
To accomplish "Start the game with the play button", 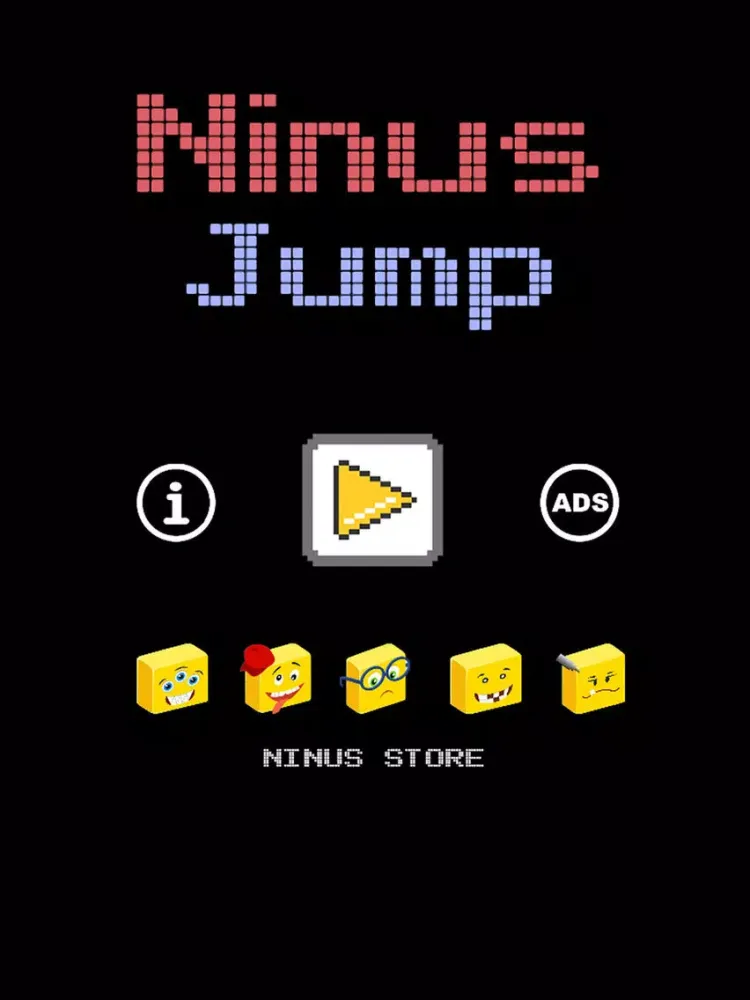I will pyautogui.click(x=372, y=499).
